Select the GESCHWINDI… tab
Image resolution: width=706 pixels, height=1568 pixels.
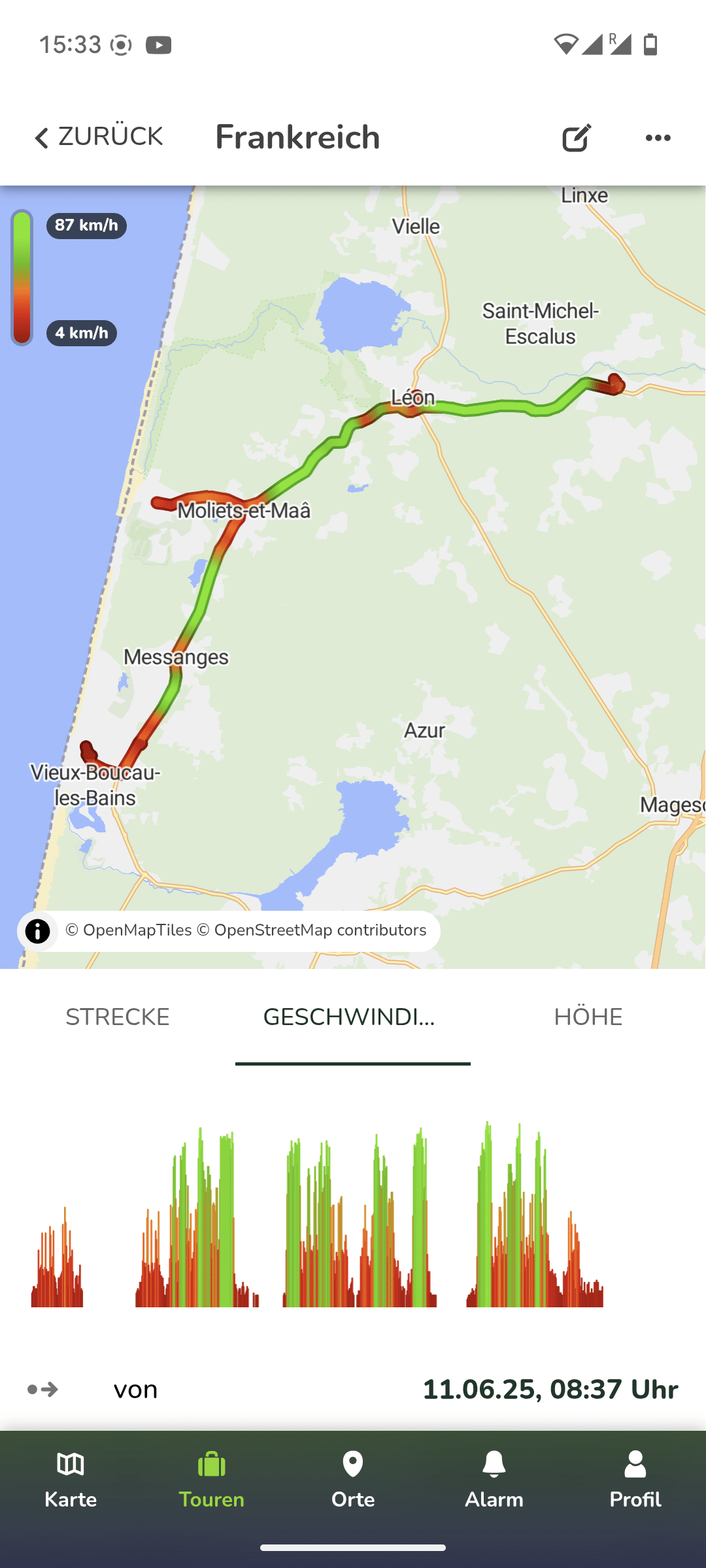point(352,1017)
